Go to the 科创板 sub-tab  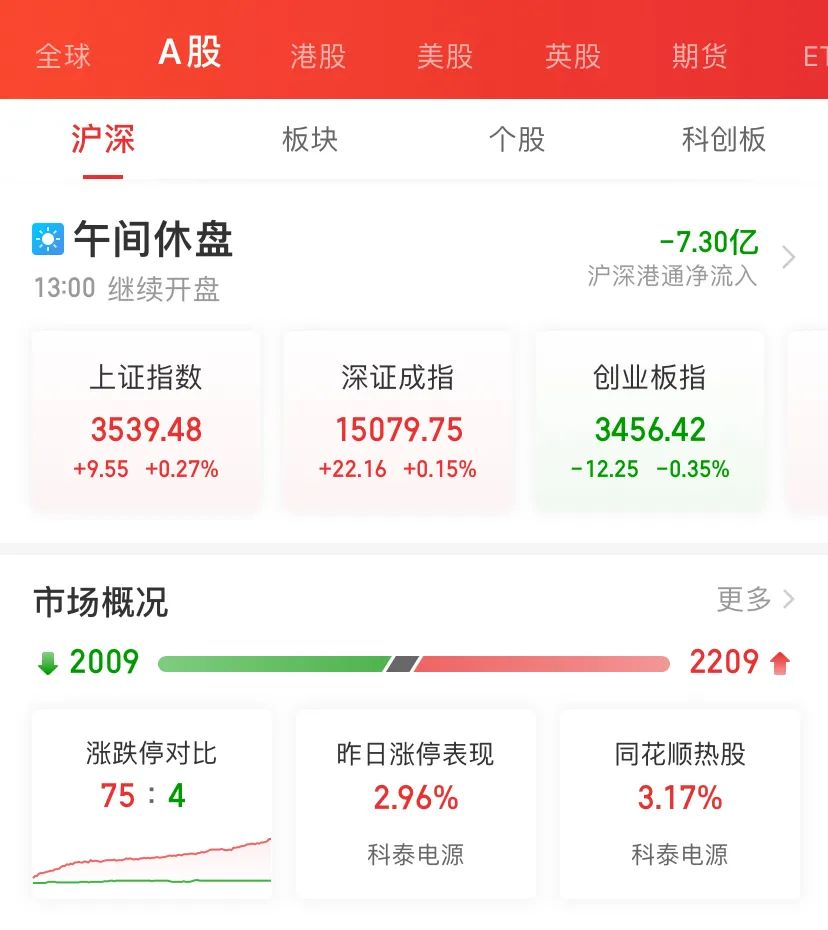(724, 139)
